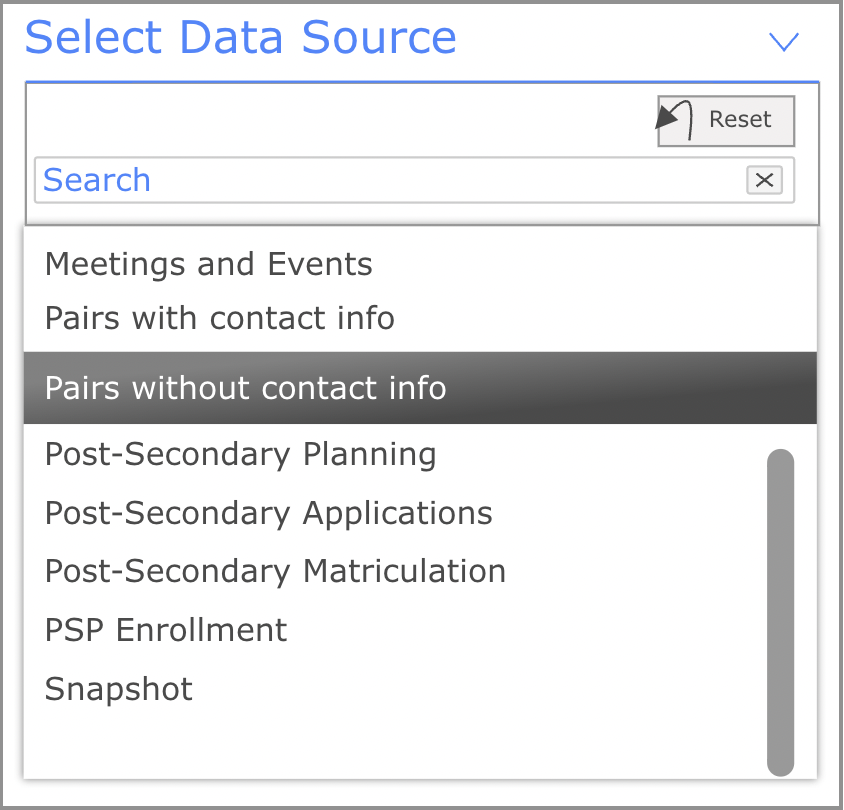This screenshot has height=810, width=844.
Task: Pick Post-Secondary Planning
Action: pyautogui.click(x=241, y=454)
